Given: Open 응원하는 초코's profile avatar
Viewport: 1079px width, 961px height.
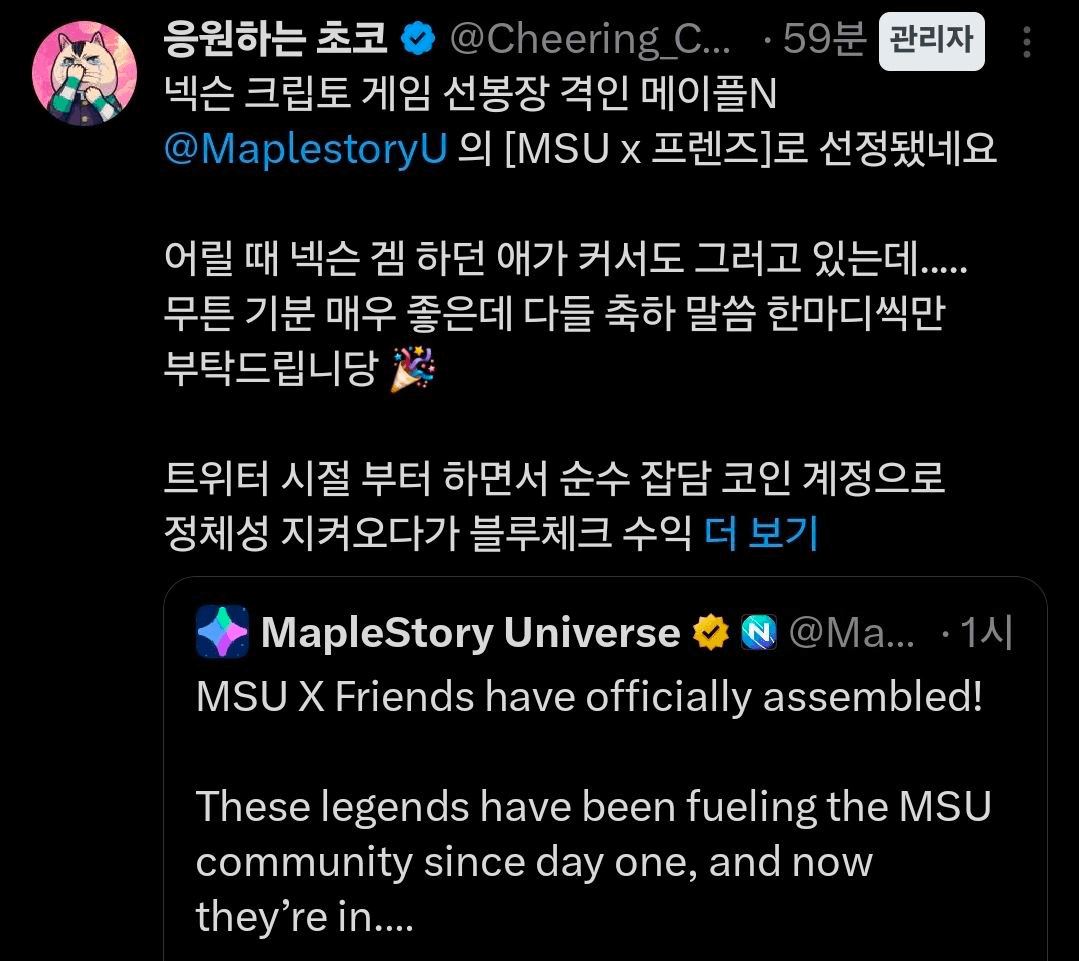Looking at the screenshot, I should tap(84, 73).
